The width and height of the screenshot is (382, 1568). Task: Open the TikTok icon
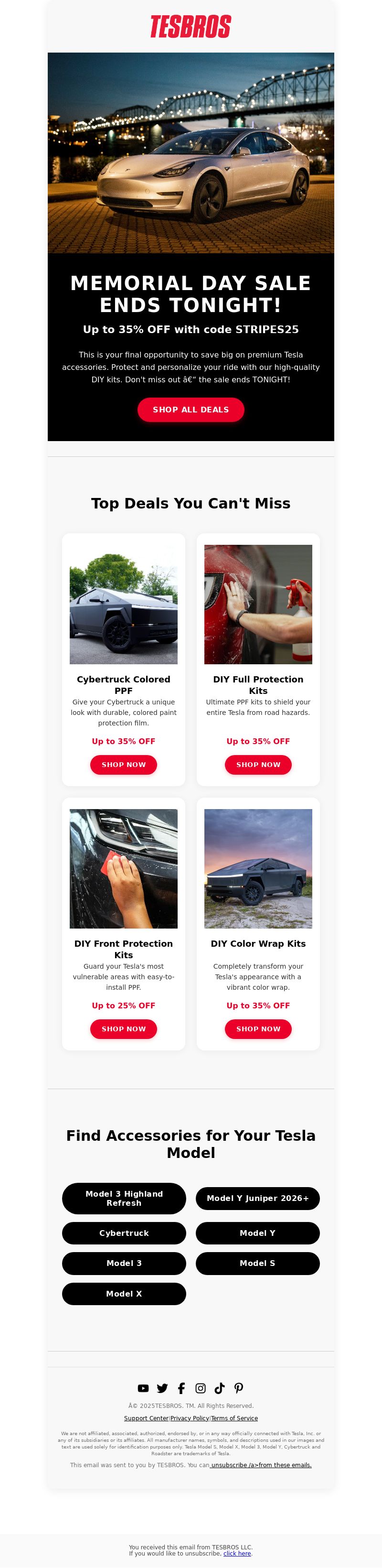(220, 1388)
